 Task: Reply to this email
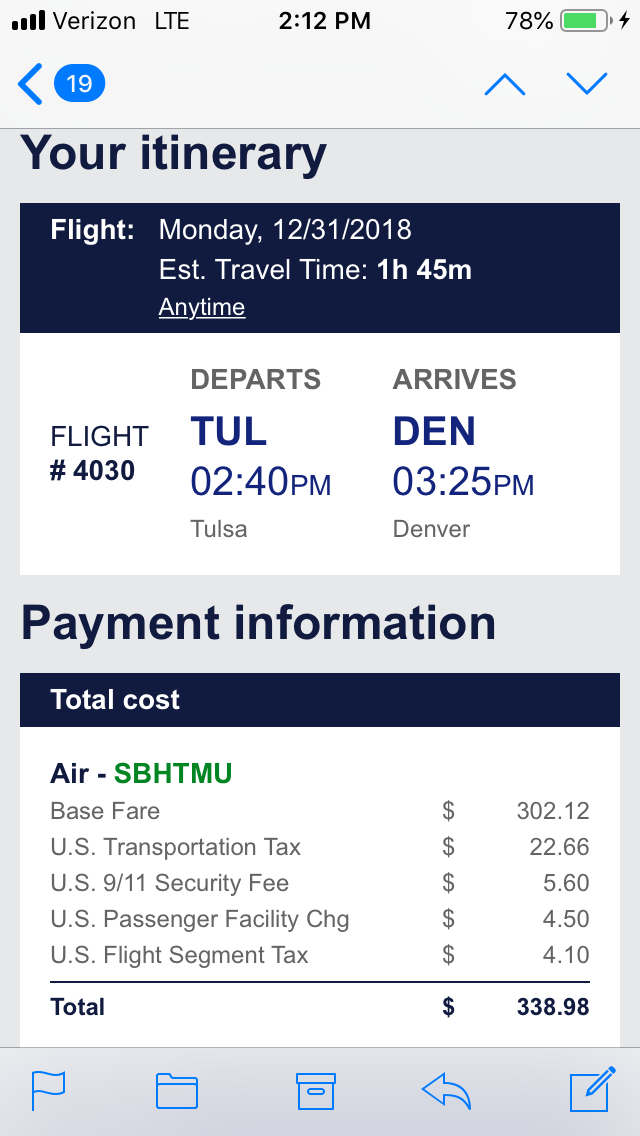click(446, 1091)
